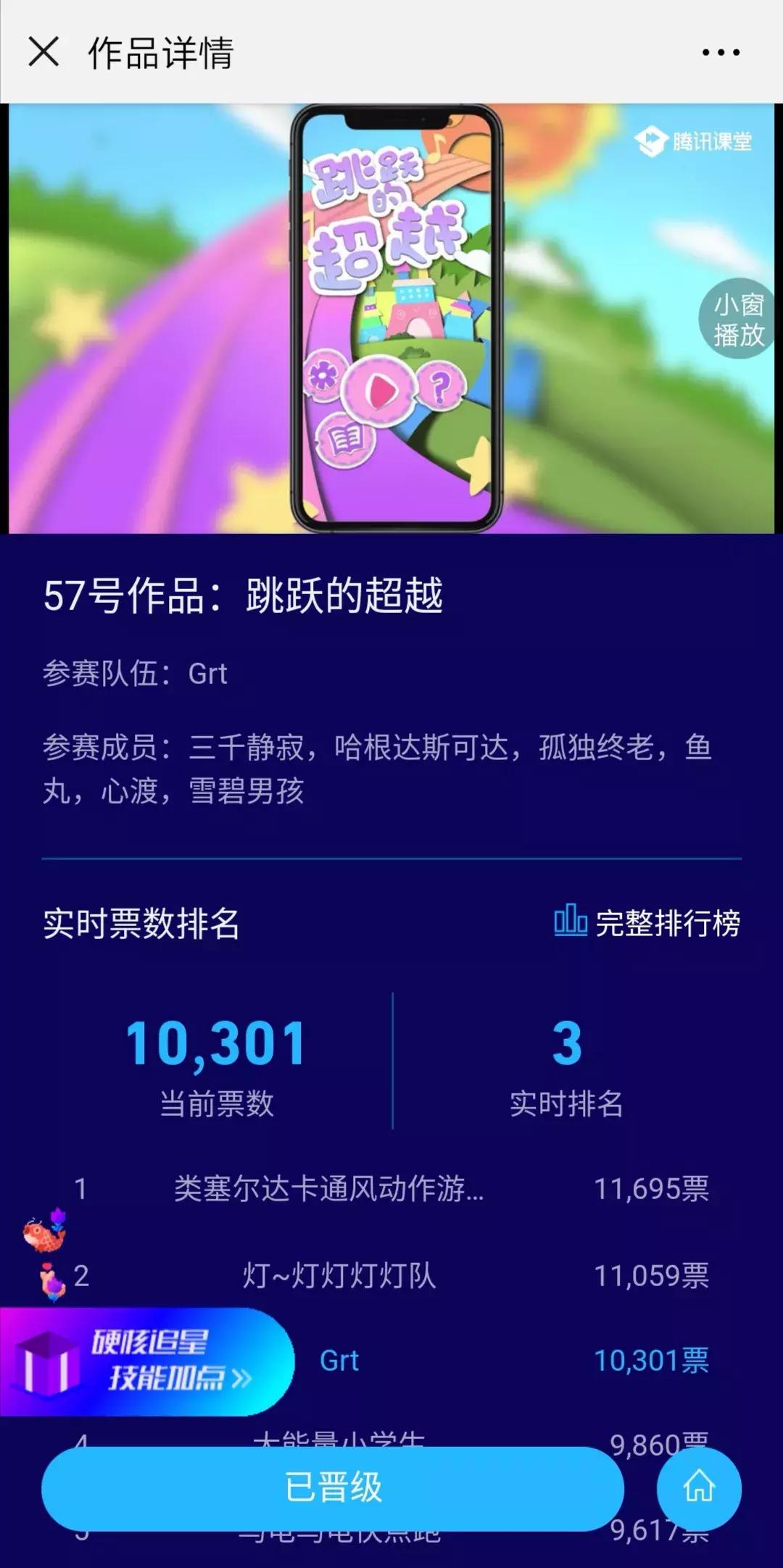Click the X to close 作品详情

point(42,51)
